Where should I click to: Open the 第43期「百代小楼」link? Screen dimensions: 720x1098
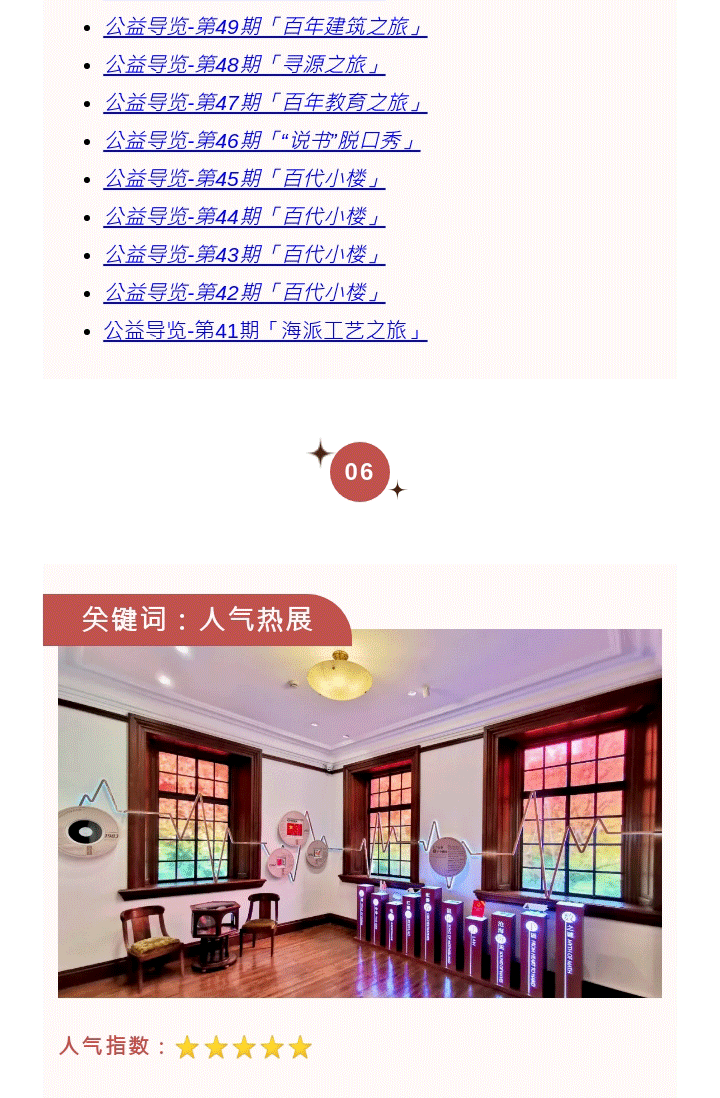pyautogui.click(x=244, y=255)
